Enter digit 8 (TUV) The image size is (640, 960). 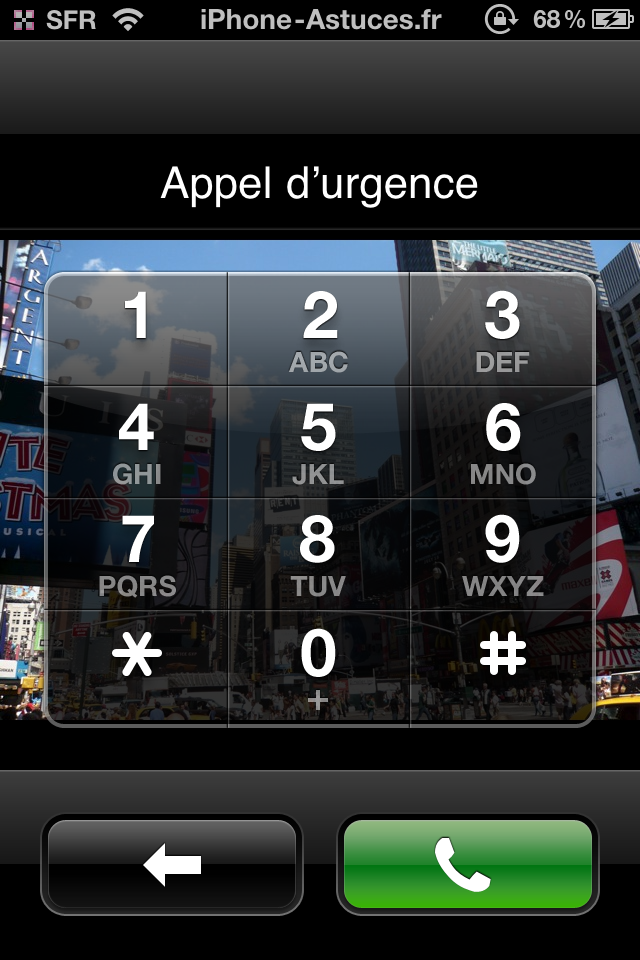click(x=319, y=554)
